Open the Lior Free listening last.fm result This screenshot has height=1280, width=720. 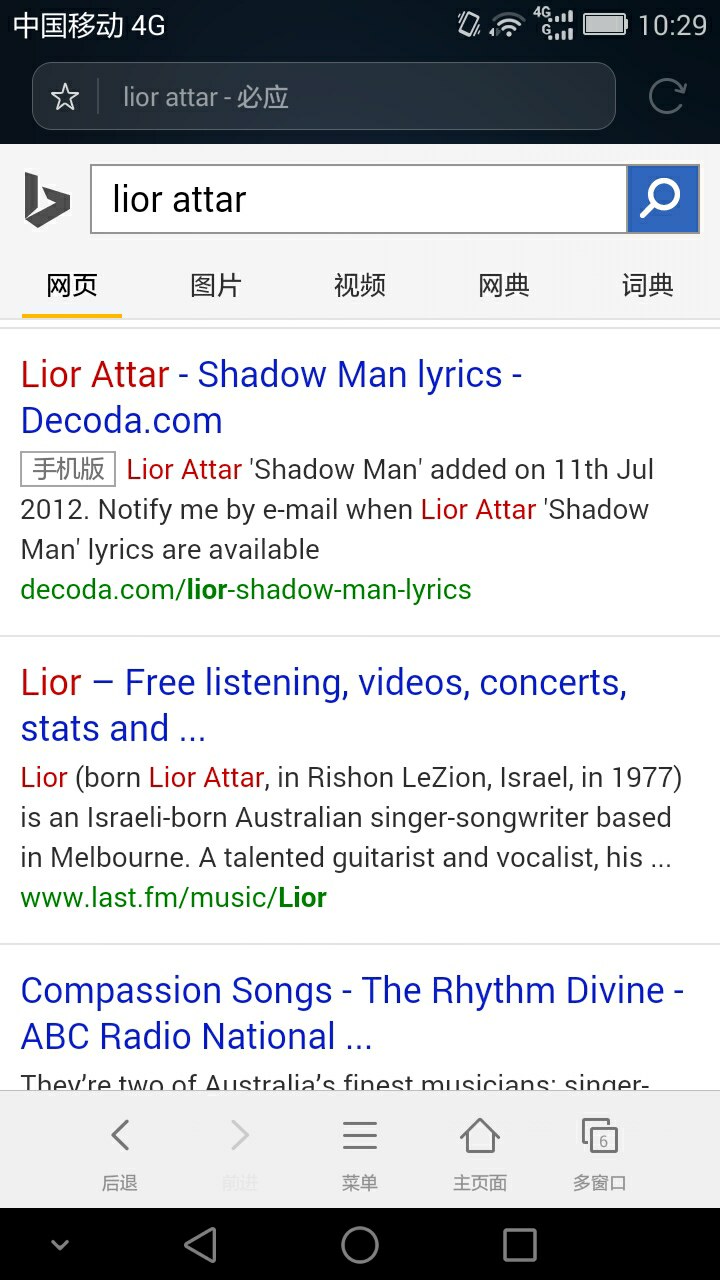(322, 705)
